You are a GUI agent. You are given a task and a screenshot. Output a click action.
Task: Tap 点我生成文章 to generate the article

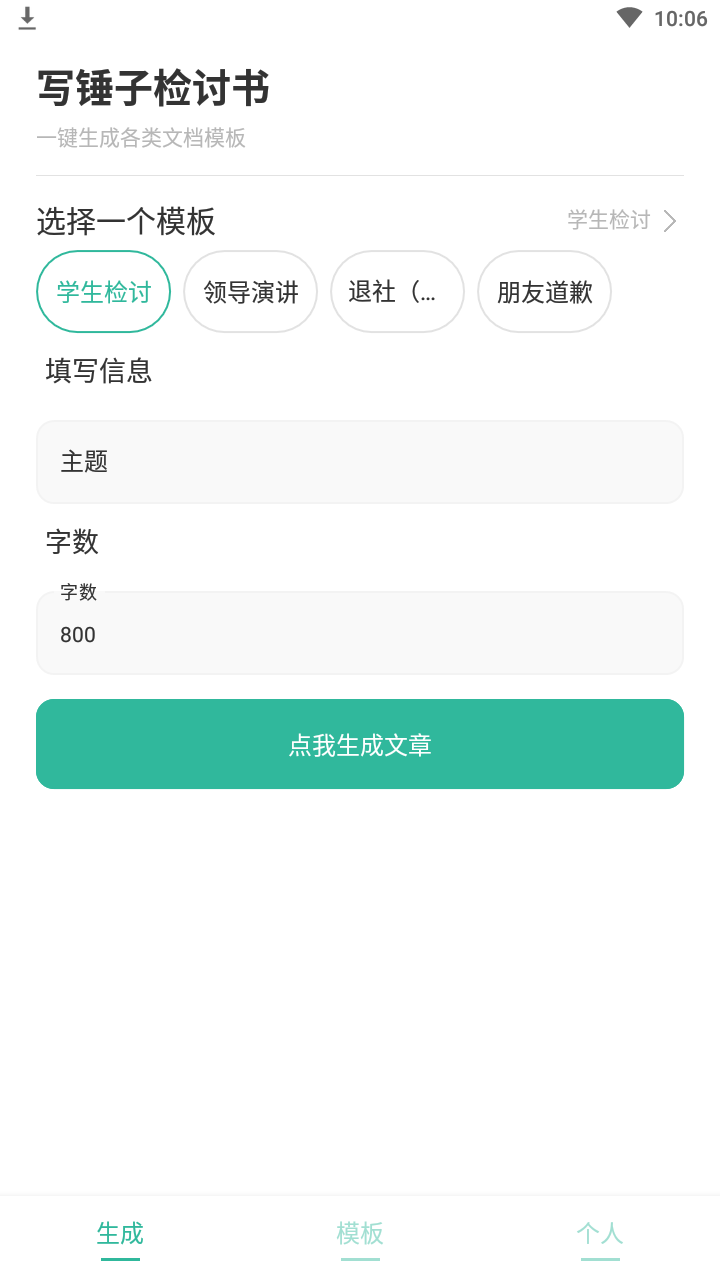(360, 744)
